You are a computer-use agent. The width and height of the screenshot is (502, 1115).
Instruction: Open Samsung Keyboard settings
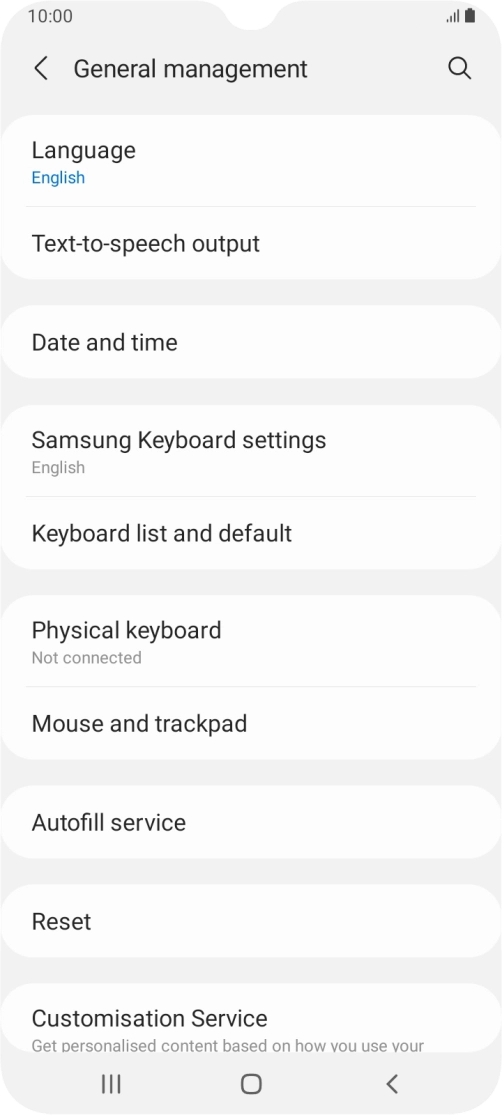click(x=251, y=451)
